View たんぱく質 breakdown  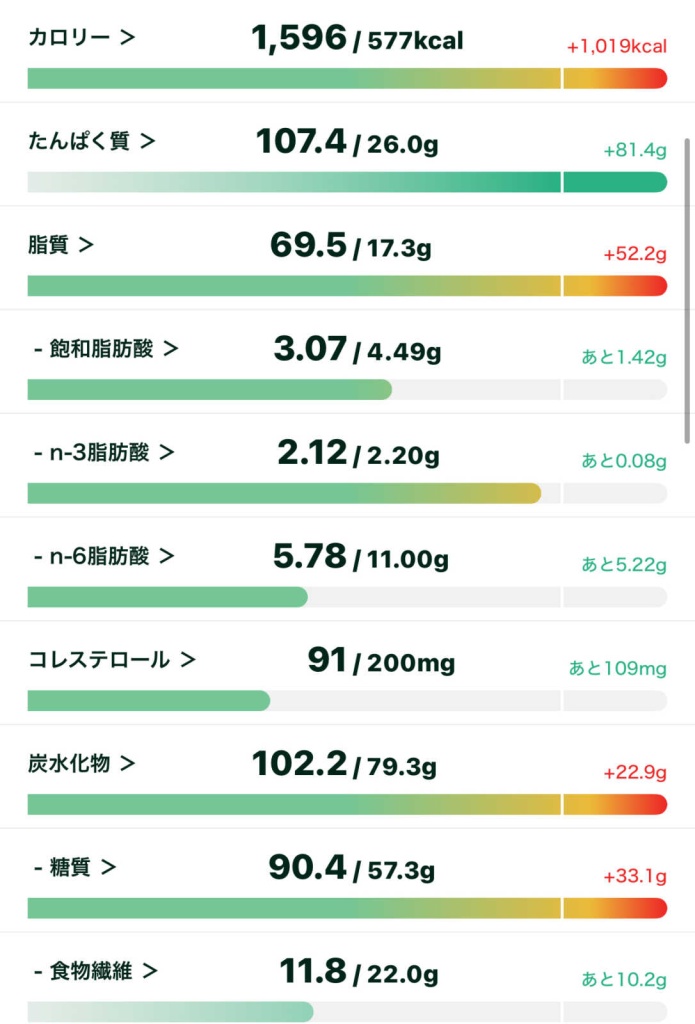coord(92,142)
